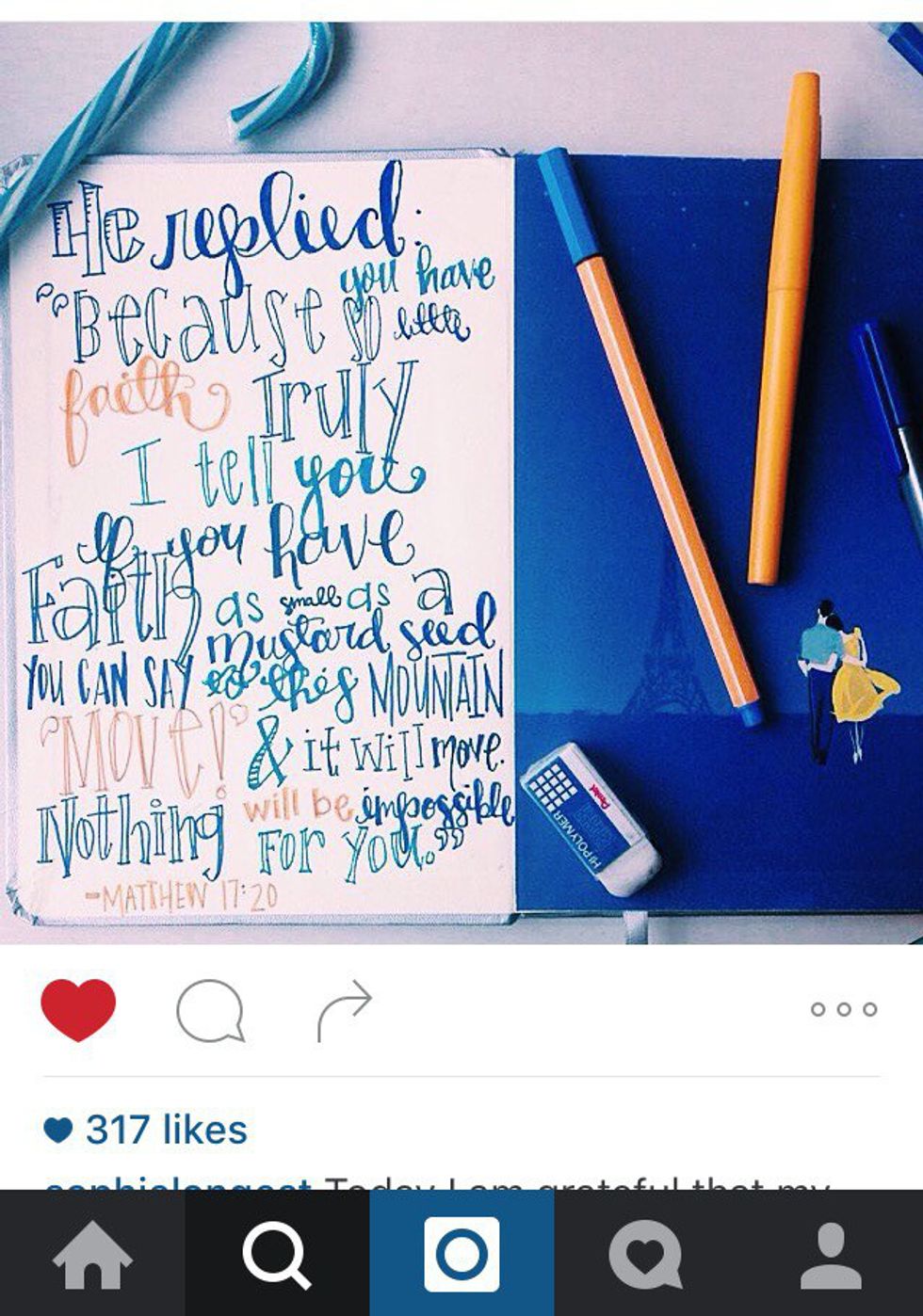Open the three-dot post options menu
This screenshot has width=923, height=1316.
point(844,1009)
